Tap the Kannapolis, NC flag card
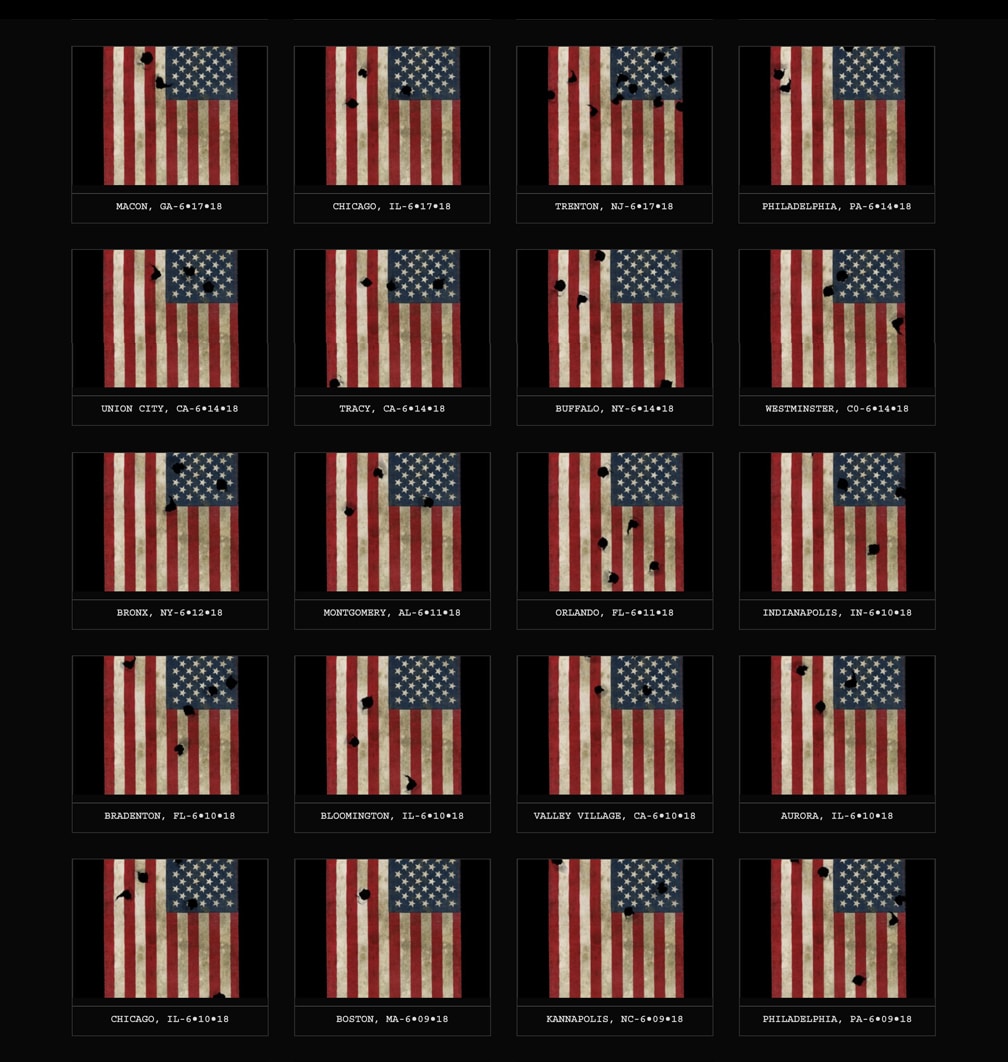Screen dimensions: 1008x1062 [614, 929]
